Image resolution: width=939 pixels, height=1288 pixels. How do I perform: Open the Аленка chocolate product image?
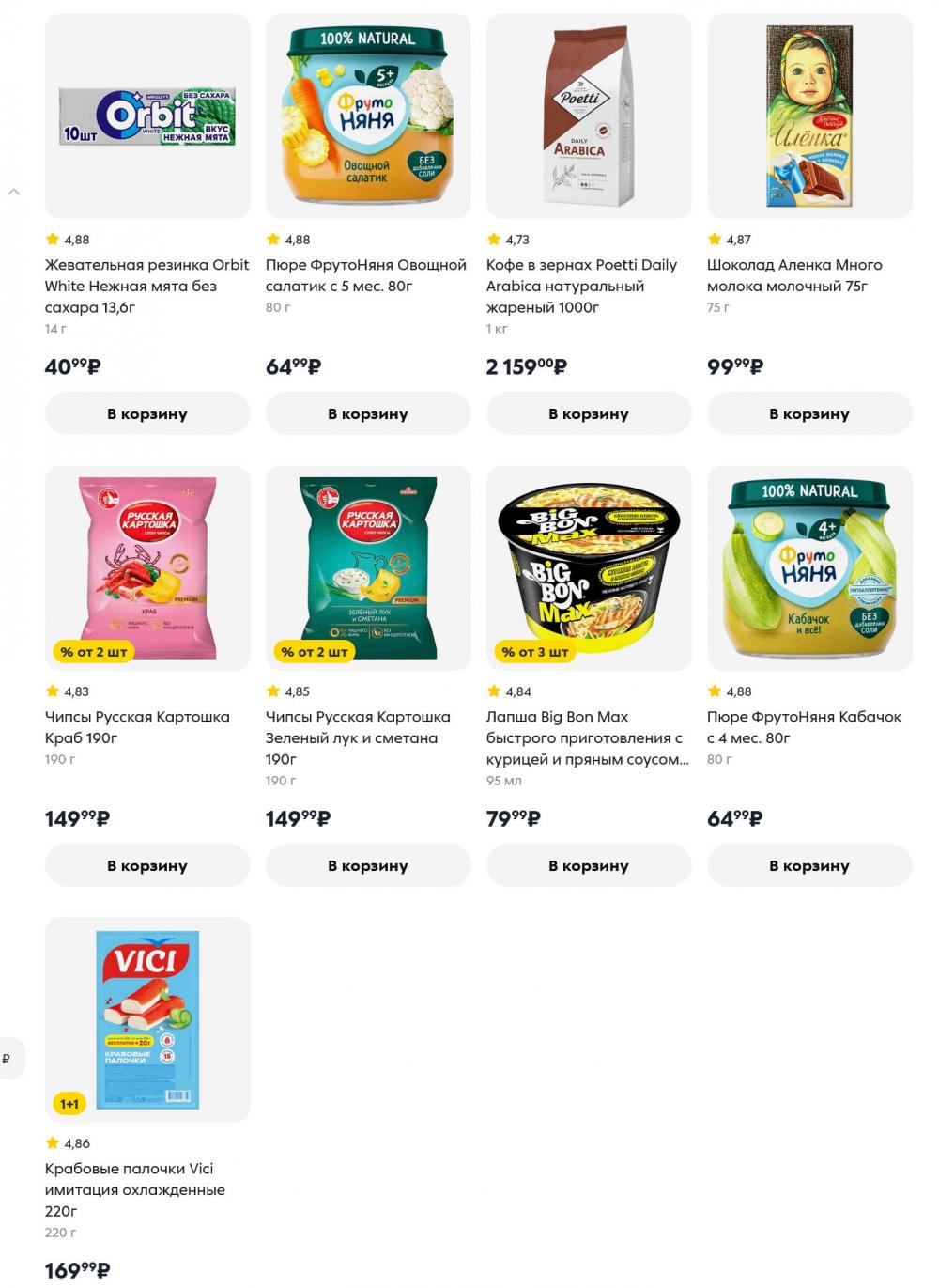pyautogui.click(x=809, y=116)
